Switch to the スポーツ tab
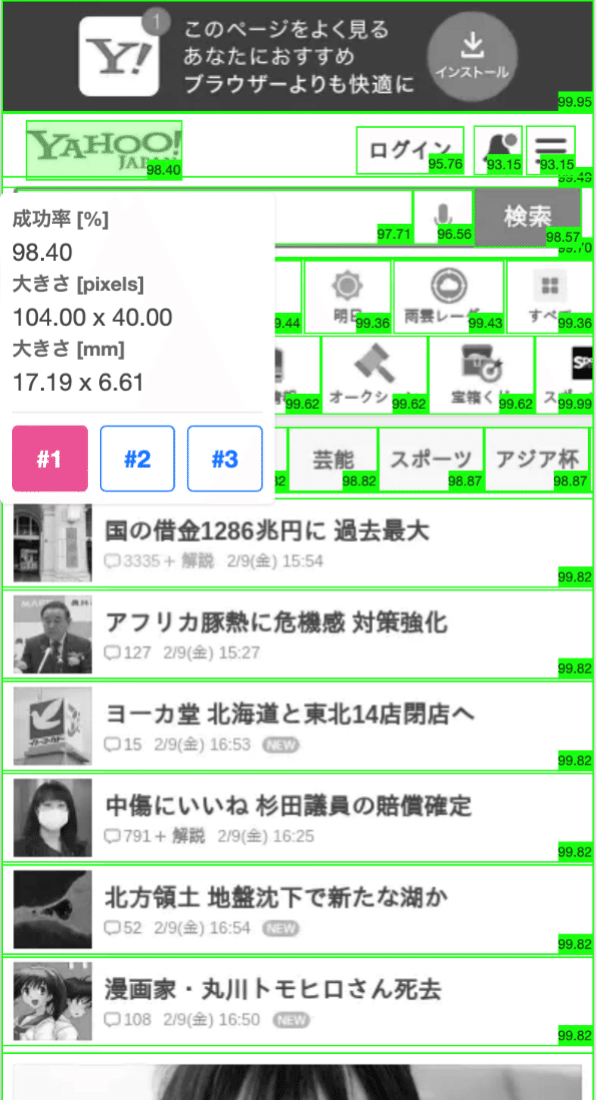 point(431,460)
